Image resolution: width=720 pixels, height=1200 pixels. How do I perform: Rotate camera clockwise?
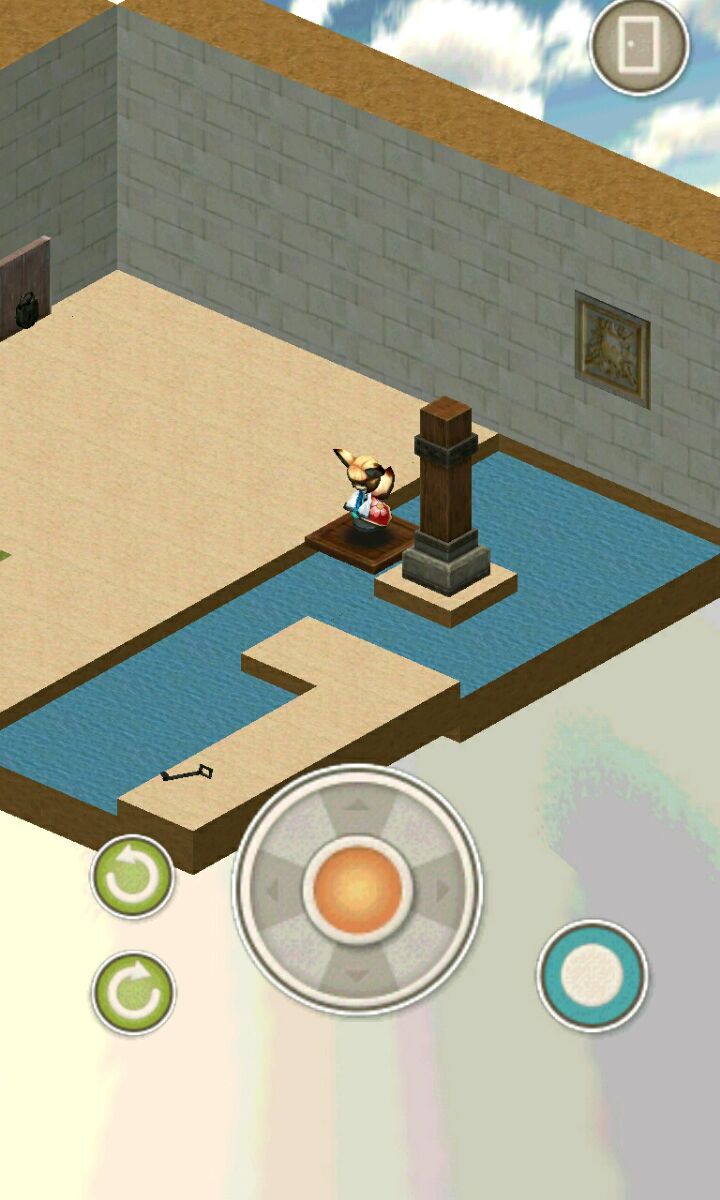click(x=133, y=993)
